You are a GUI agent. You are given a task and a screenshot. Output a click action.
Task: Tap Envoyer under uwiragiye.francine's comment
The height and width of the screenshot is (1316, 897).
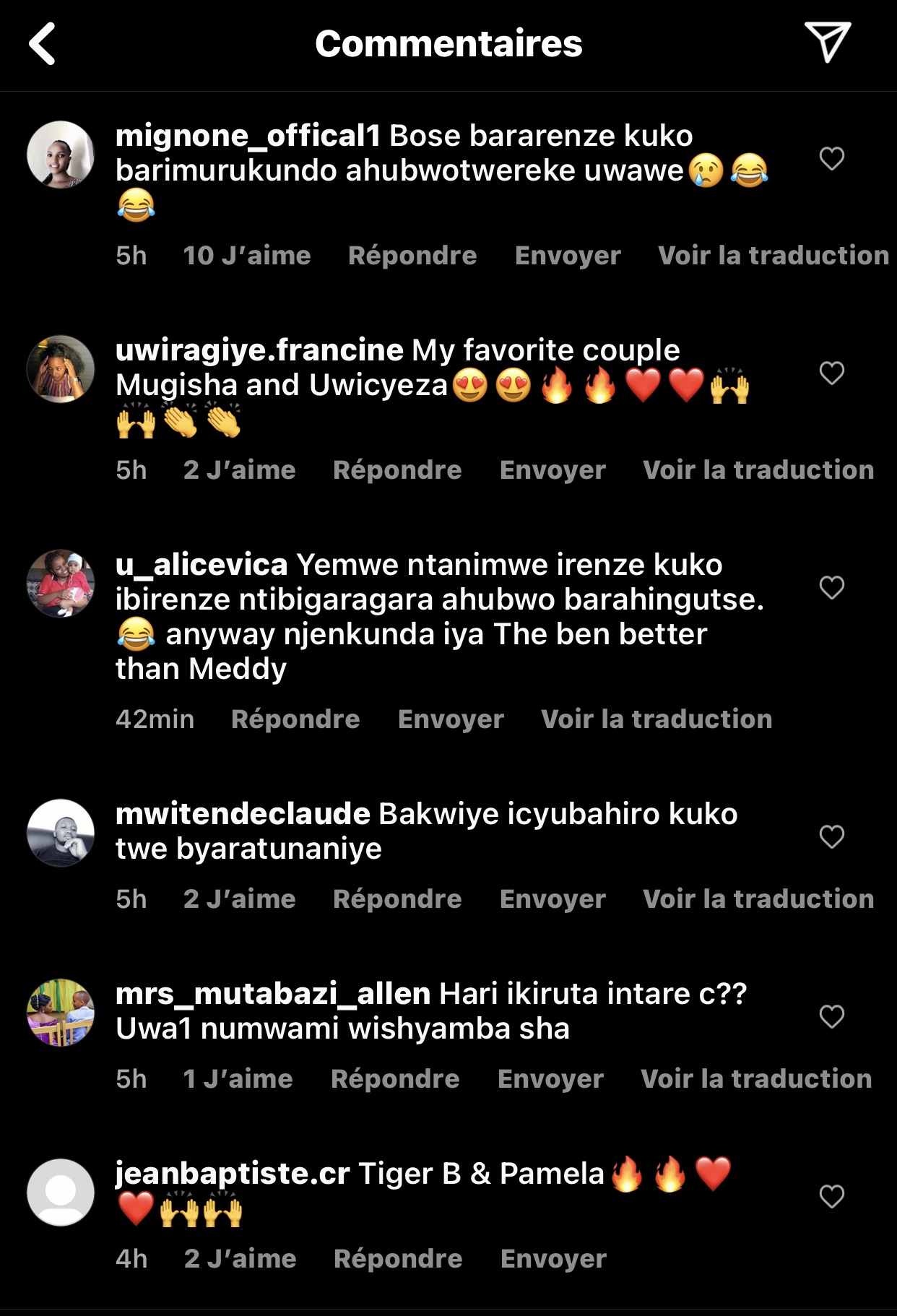coord(552,469)
